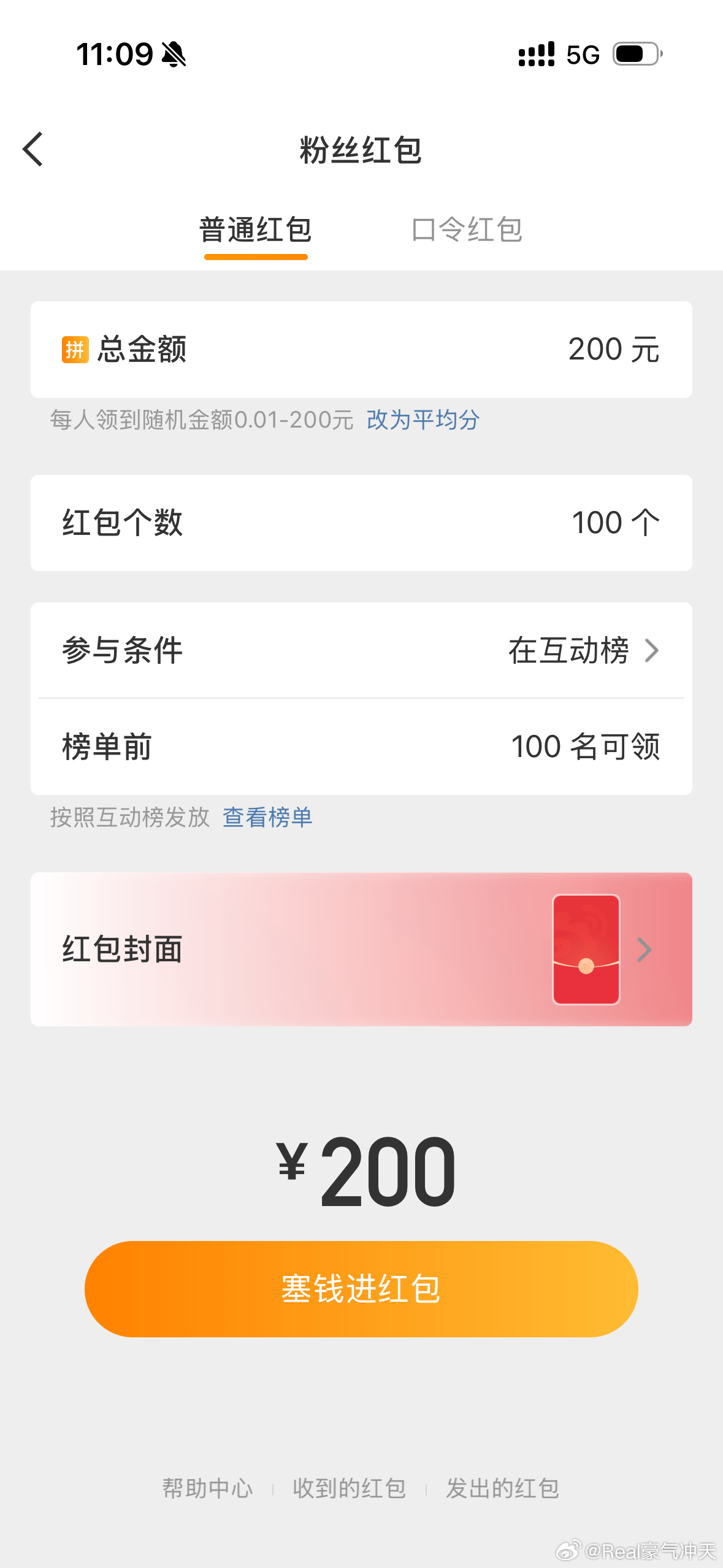Open 帮助中心
Image resolution: width=723 pixels, height=1568 pixels.
click(207, 1488)
